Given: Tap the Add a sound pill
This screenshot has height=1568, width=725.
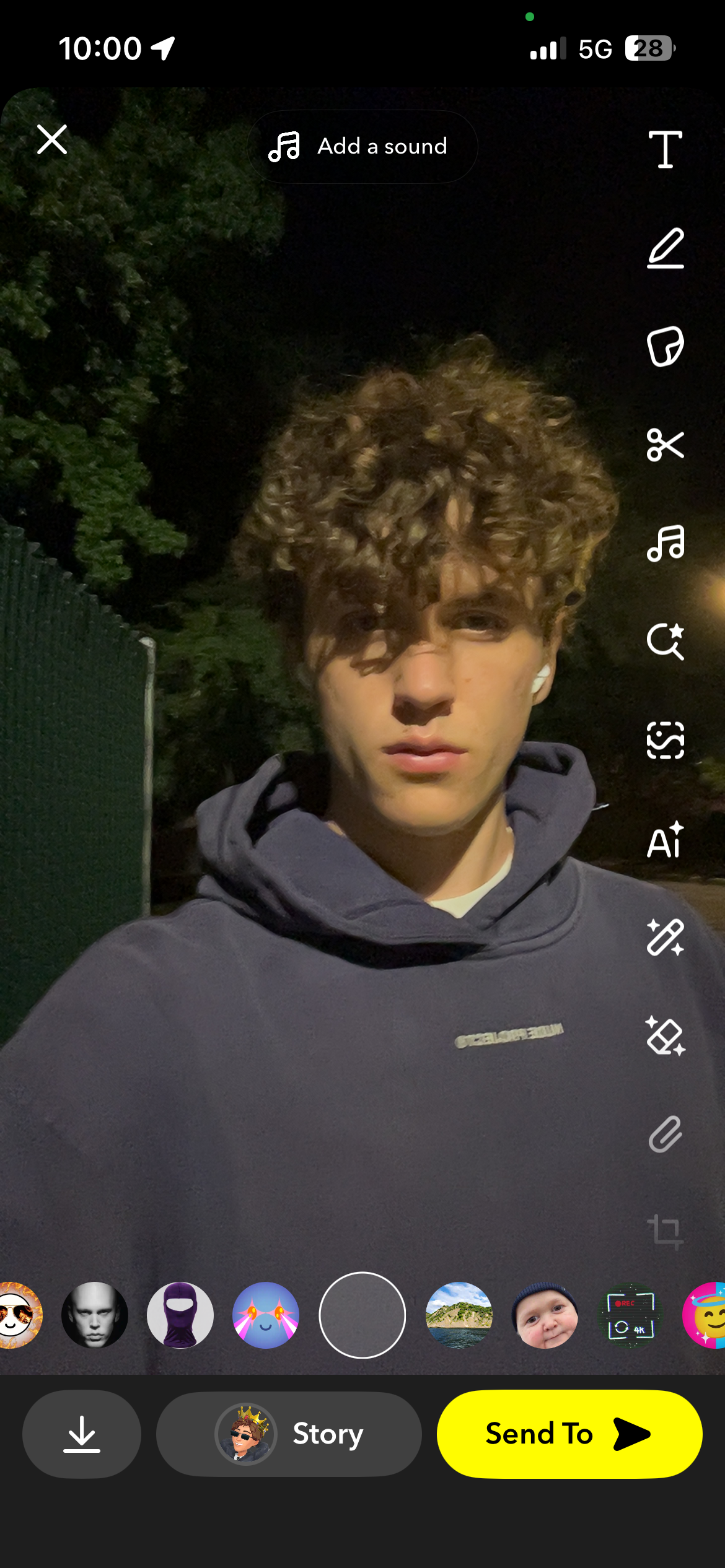Looking at the screenshot, I should tap(362, 147).
